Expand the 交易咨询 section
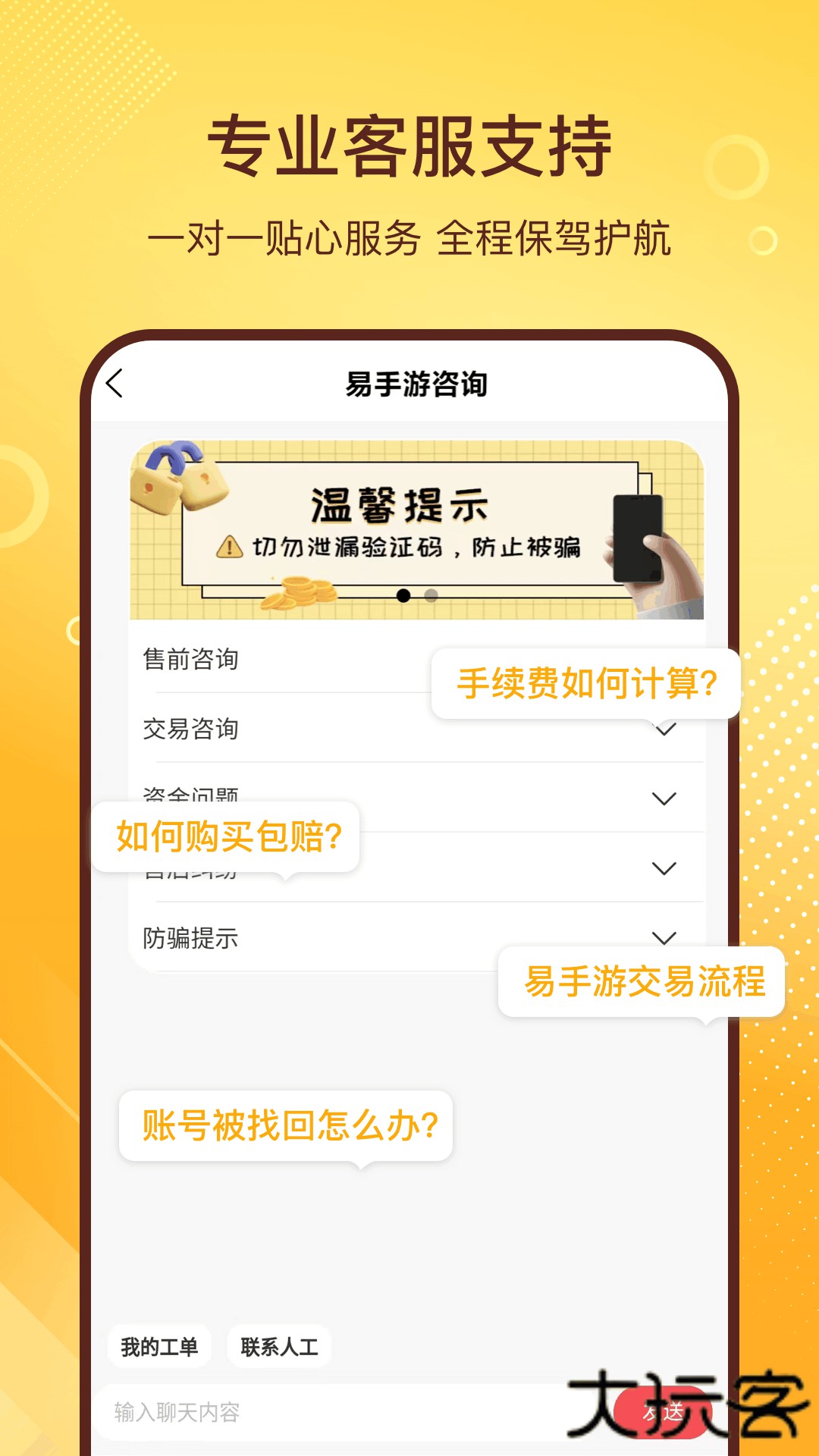Screen dimensions: 819x1456 [x=665, y=730]
